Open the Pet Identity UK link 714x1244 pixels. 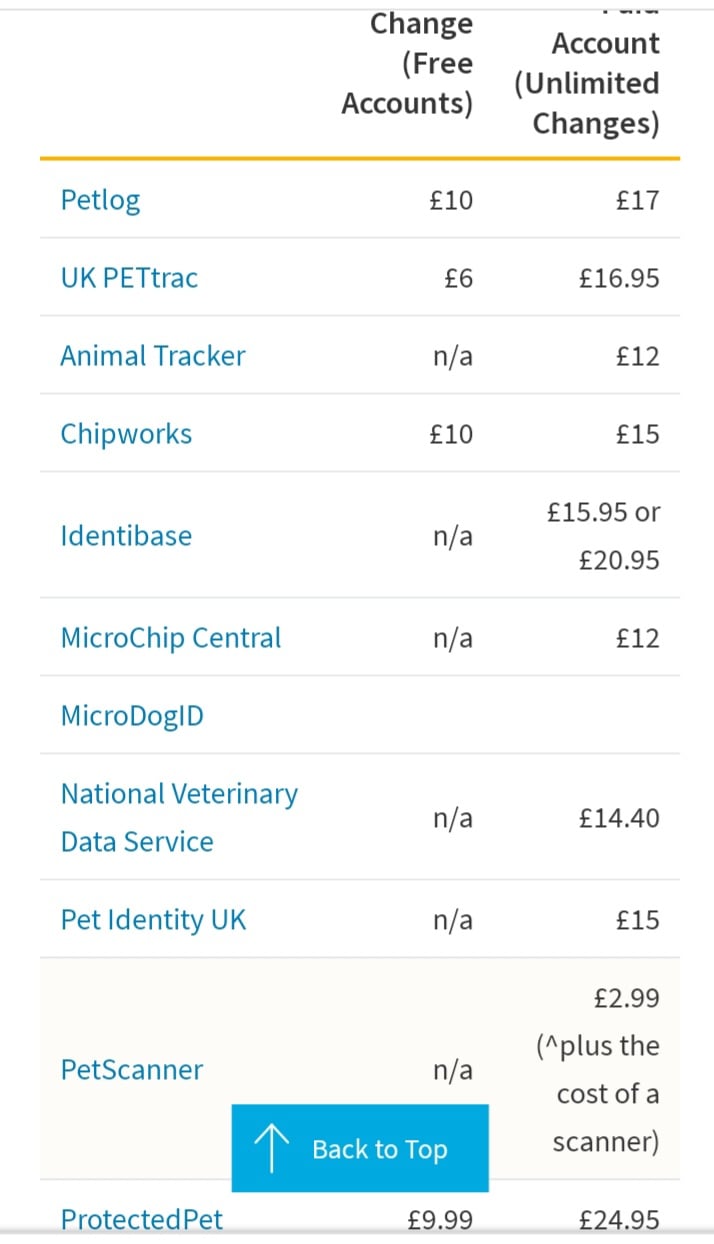[153, 920]
